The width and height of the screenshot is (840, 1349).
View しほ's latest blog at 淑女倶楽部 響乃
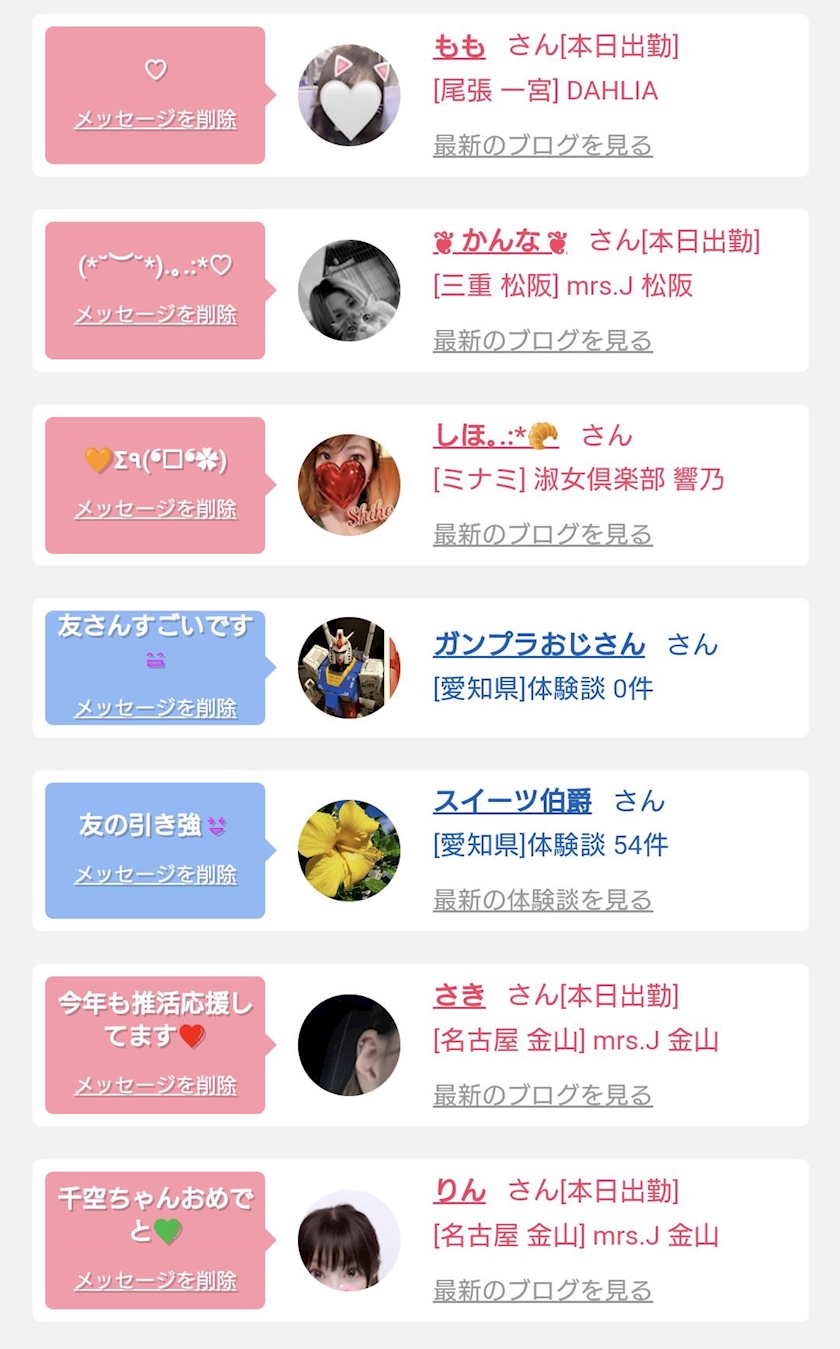coord(542,534)
